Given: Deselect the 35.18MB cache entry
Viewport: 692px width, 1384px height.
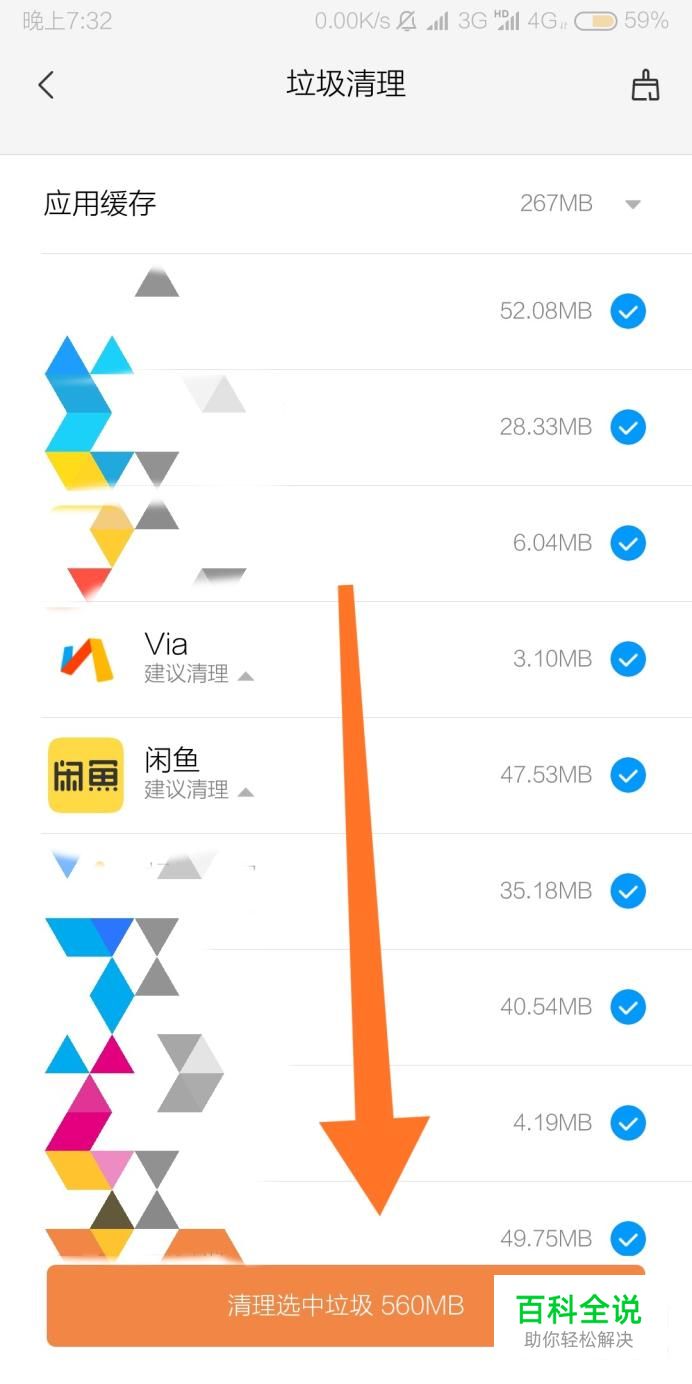Looking at the screenshot, I should [628, 891].
